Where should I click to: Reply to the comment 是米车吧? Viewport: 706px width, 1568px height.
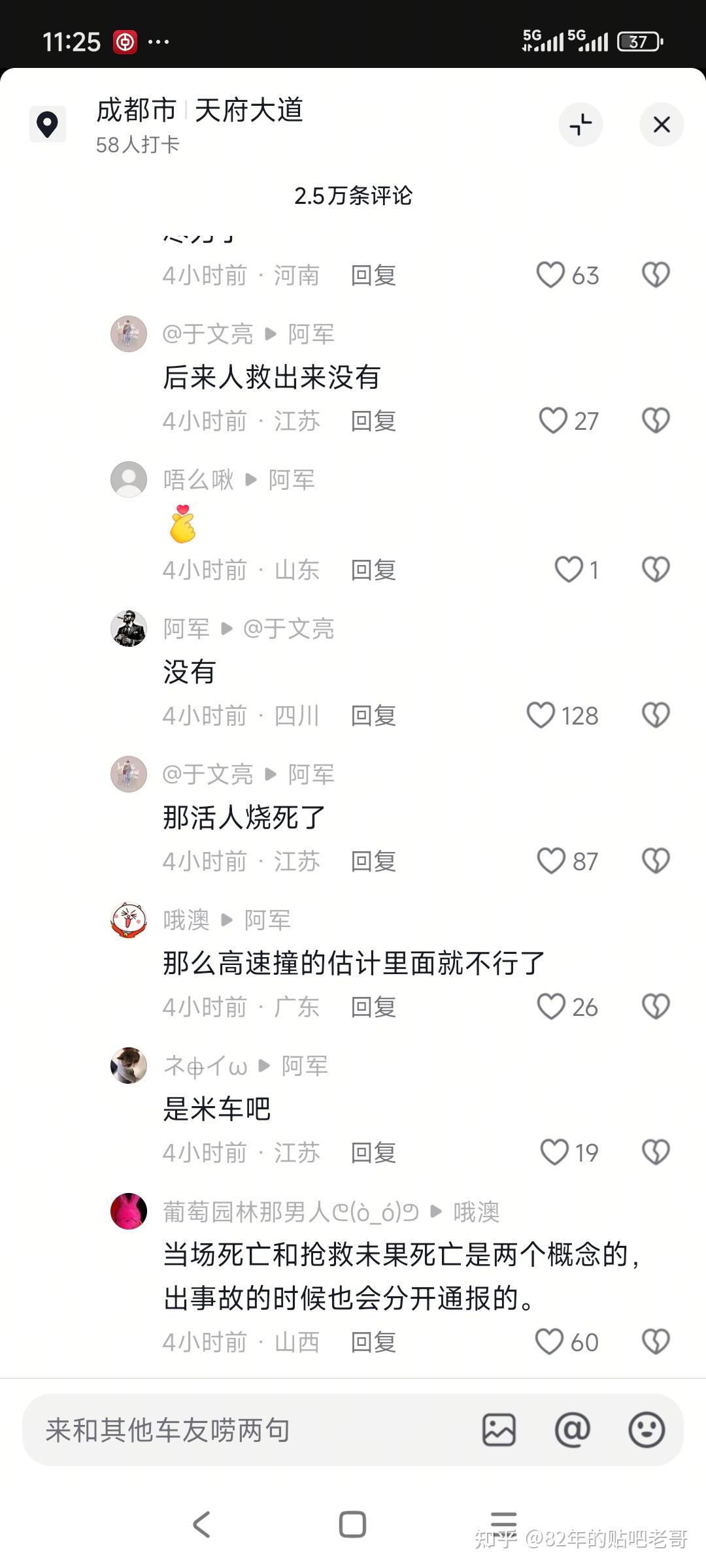(x=373, y=1152)
